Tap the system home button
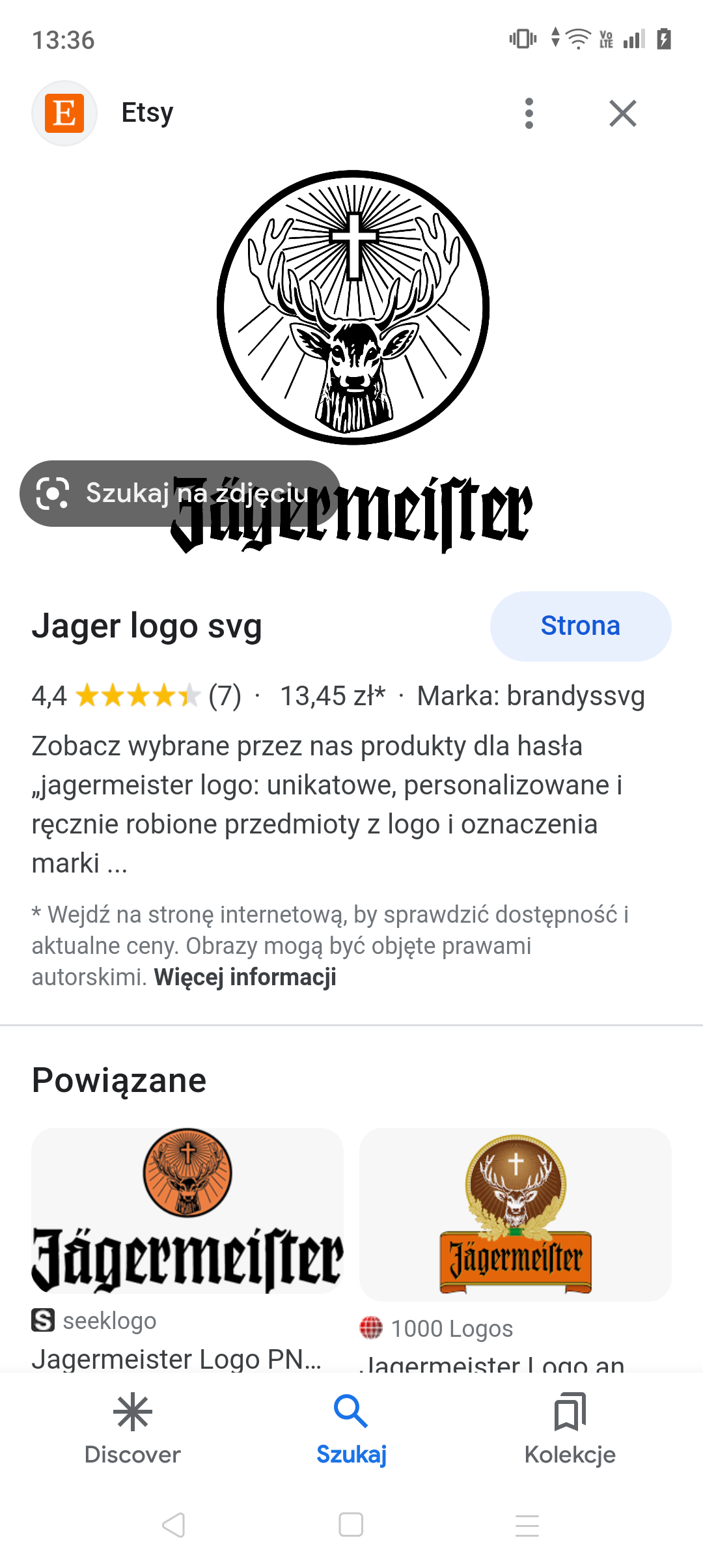This screenshot has height=1568, width=703. tap(351, 1525)
